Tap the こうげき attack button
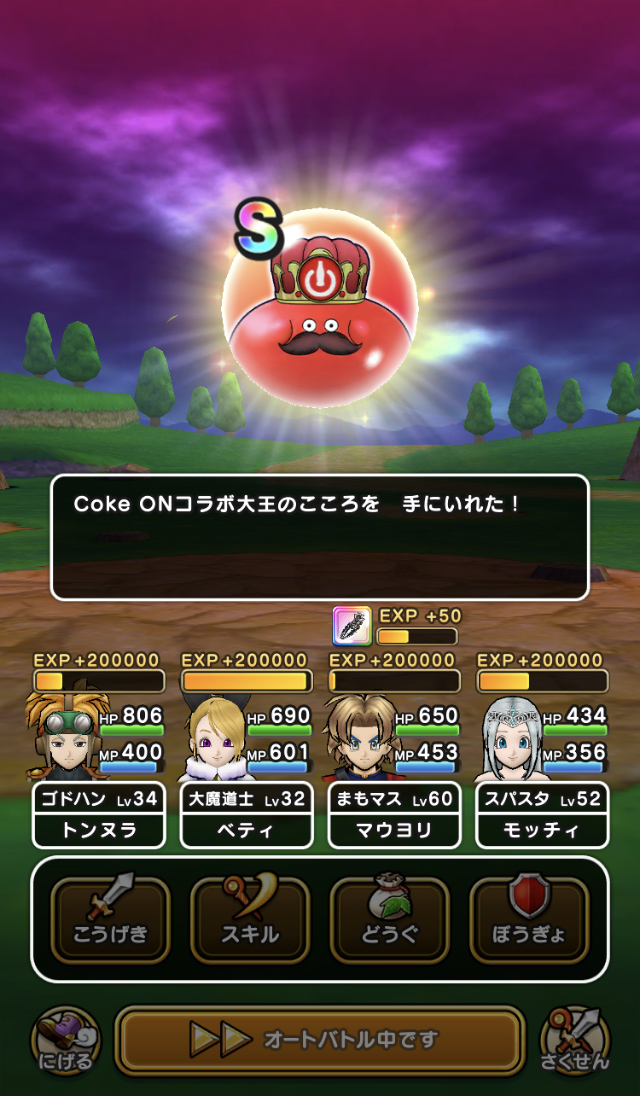This screenshot has height=1096, width=640. tap(111, 919)
